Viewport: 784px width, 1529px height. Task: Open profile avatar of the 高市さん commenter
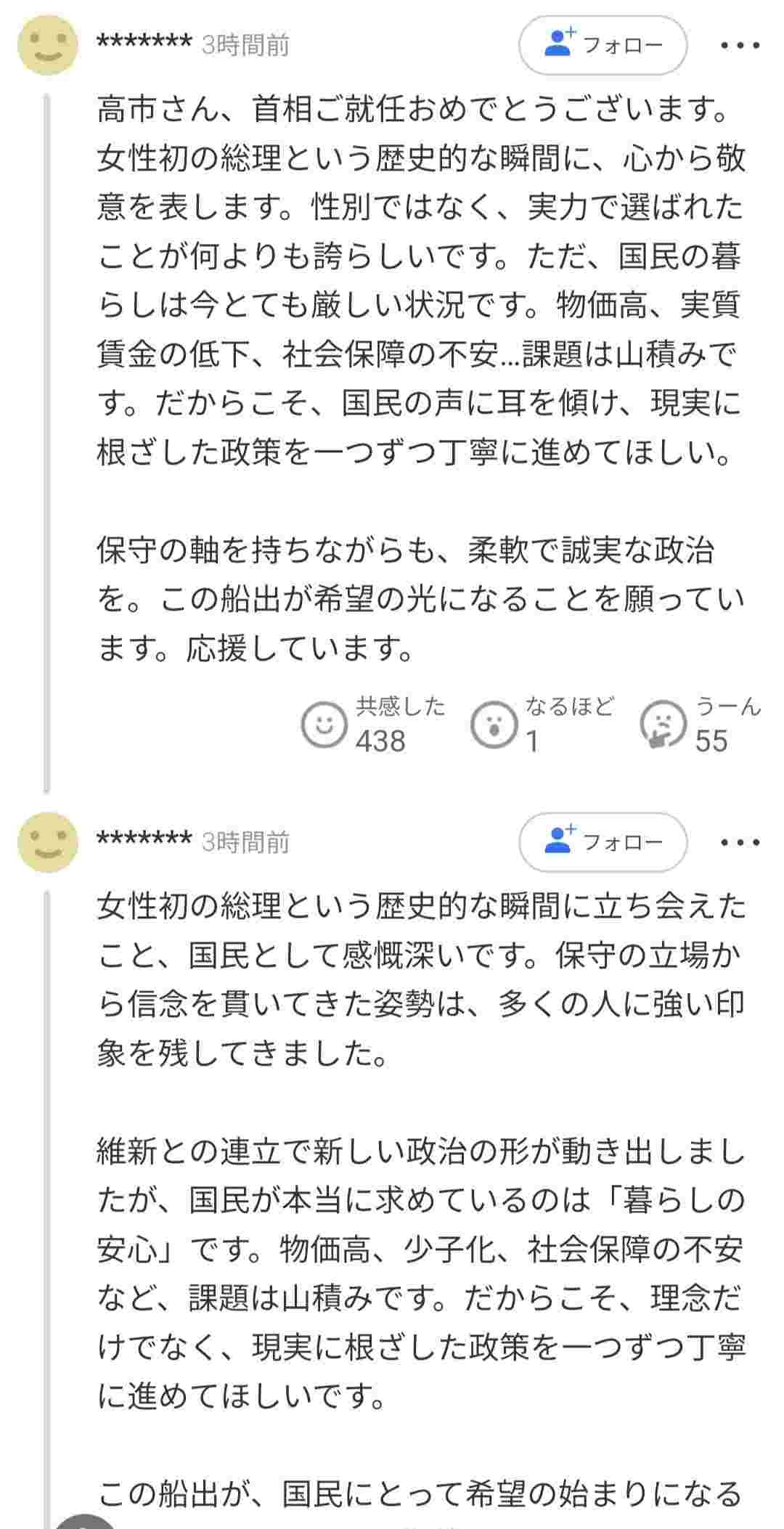(x=47, y=45)
